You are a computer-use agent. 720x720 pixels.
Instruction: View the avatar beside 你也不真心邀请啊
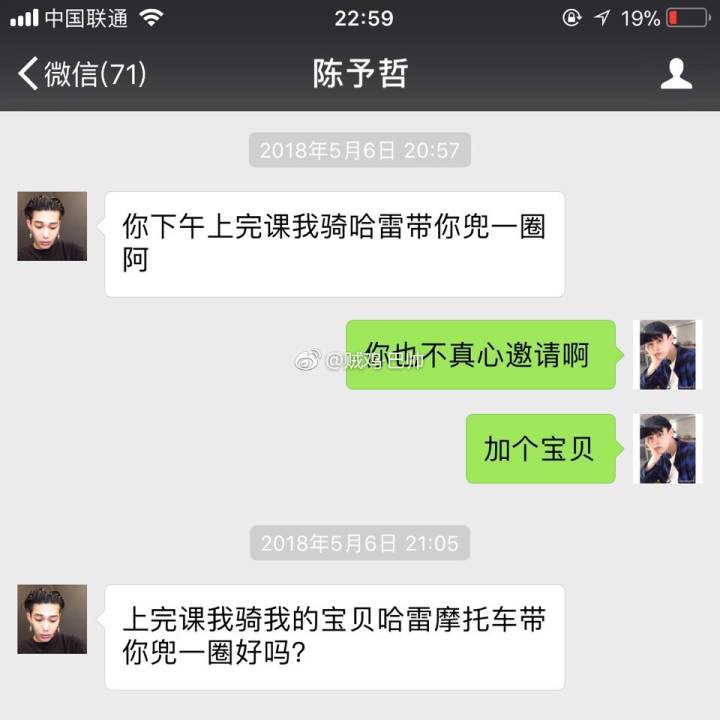668,355
